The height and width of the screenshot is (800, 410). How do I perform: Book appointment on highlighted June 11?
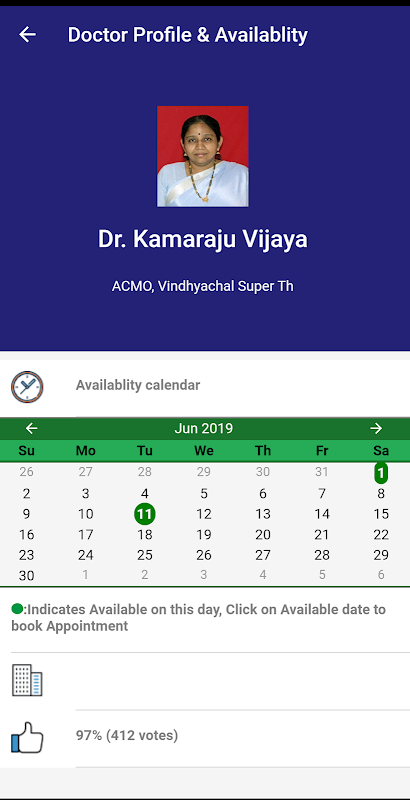click(x=145, y=514)
